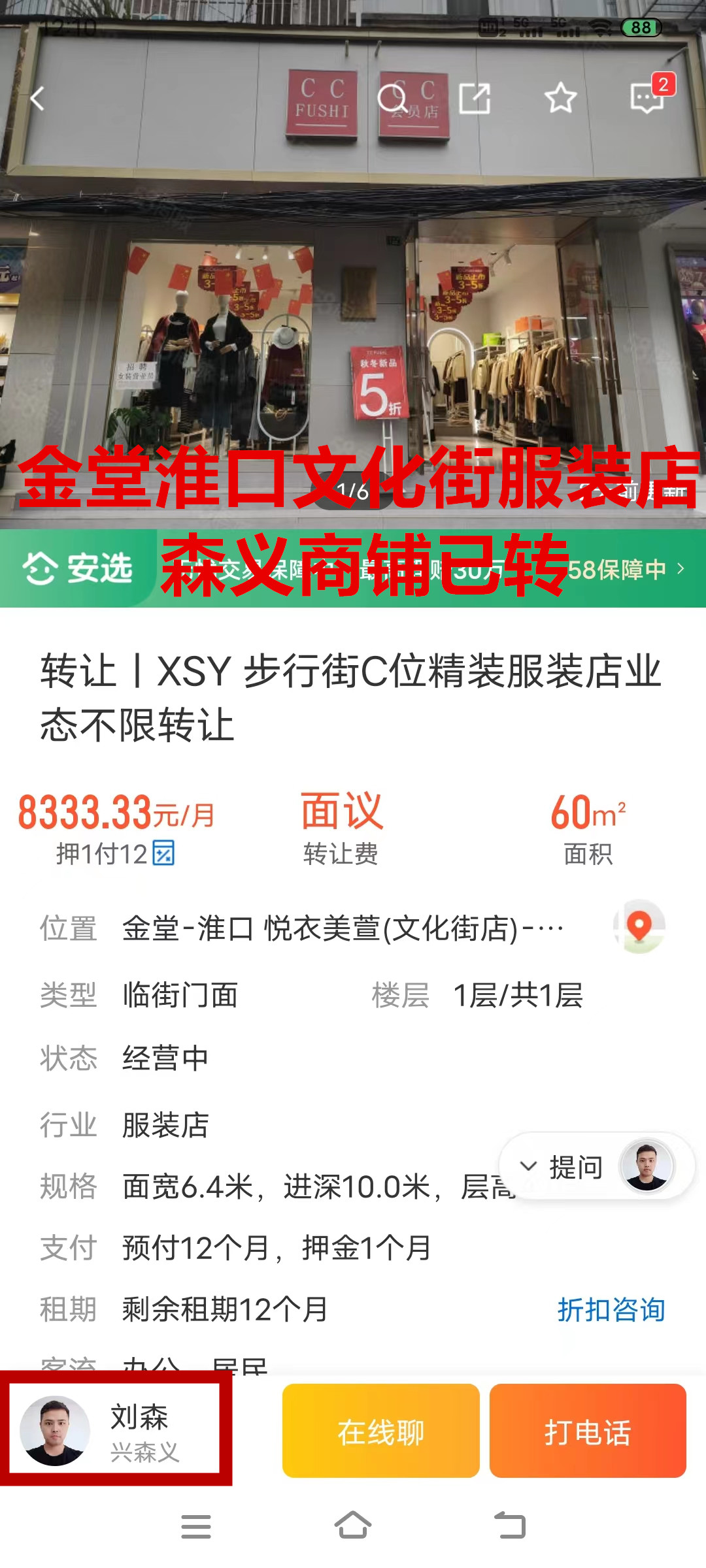The width and height of the screenshot is (706, 1568).
Task: Open the 折扣咨询 link
Action: pos(611,1310)
